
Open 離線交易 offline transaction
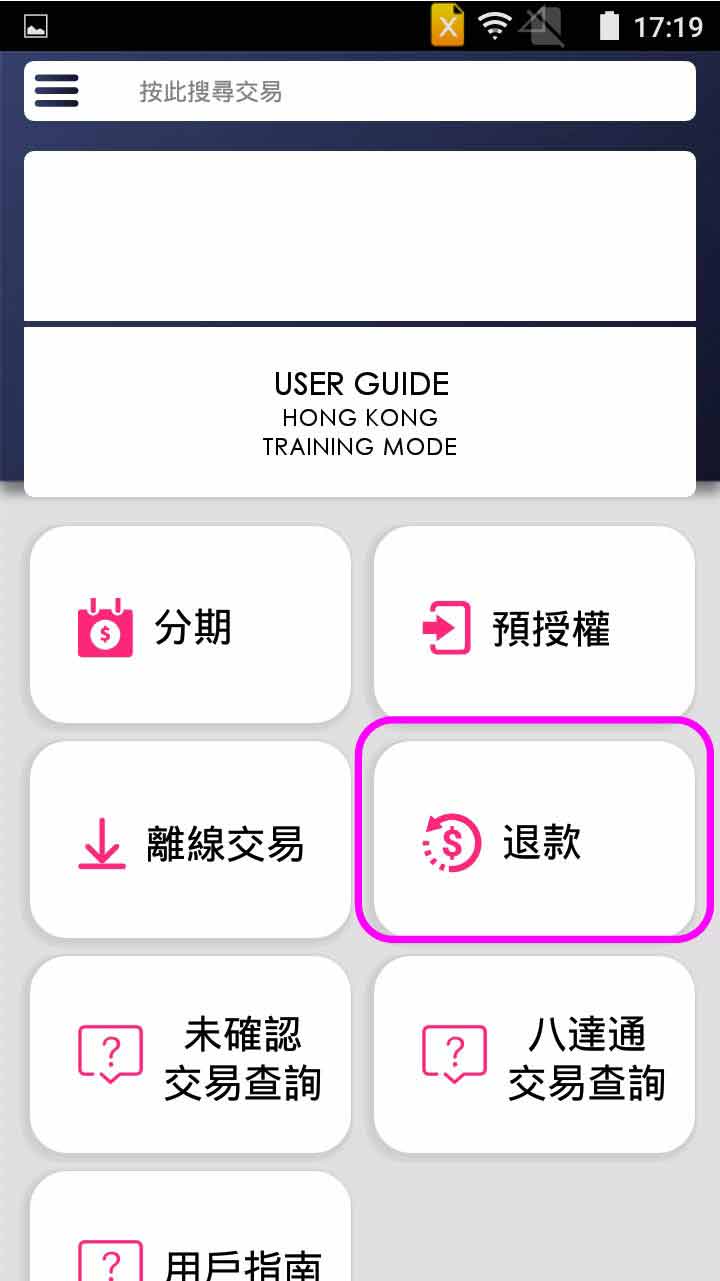pyautogui.click(x=190, y=842)
